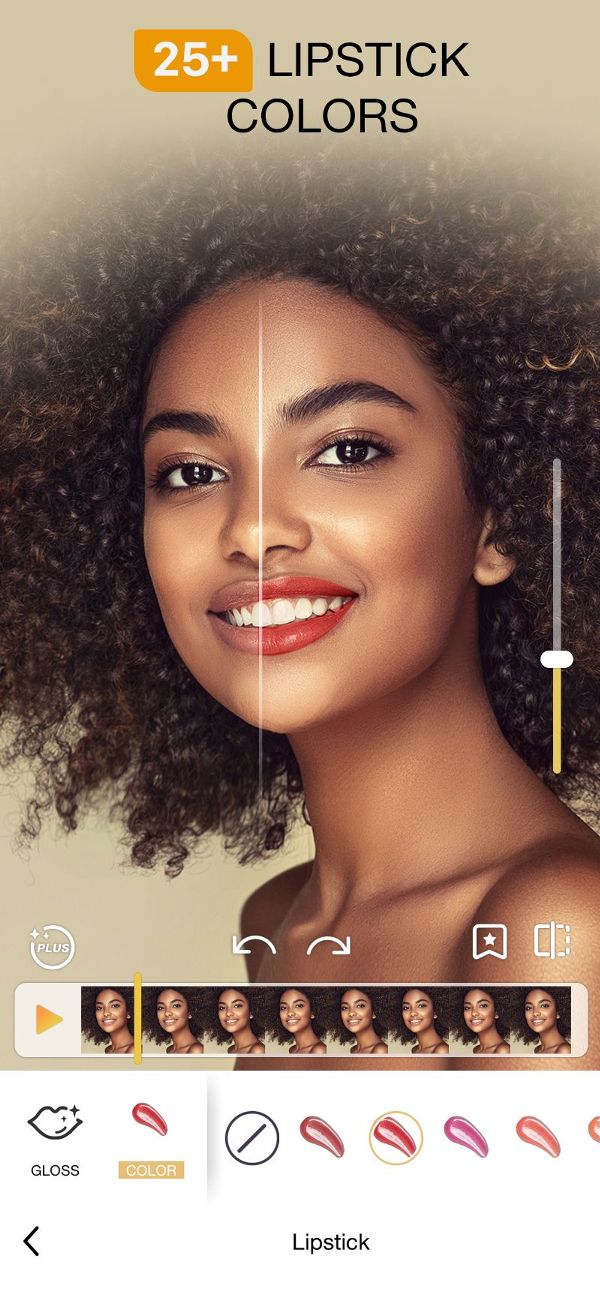
Task: Apply the pink-magenta lipstick swatch
Action: pos(467,1137)
